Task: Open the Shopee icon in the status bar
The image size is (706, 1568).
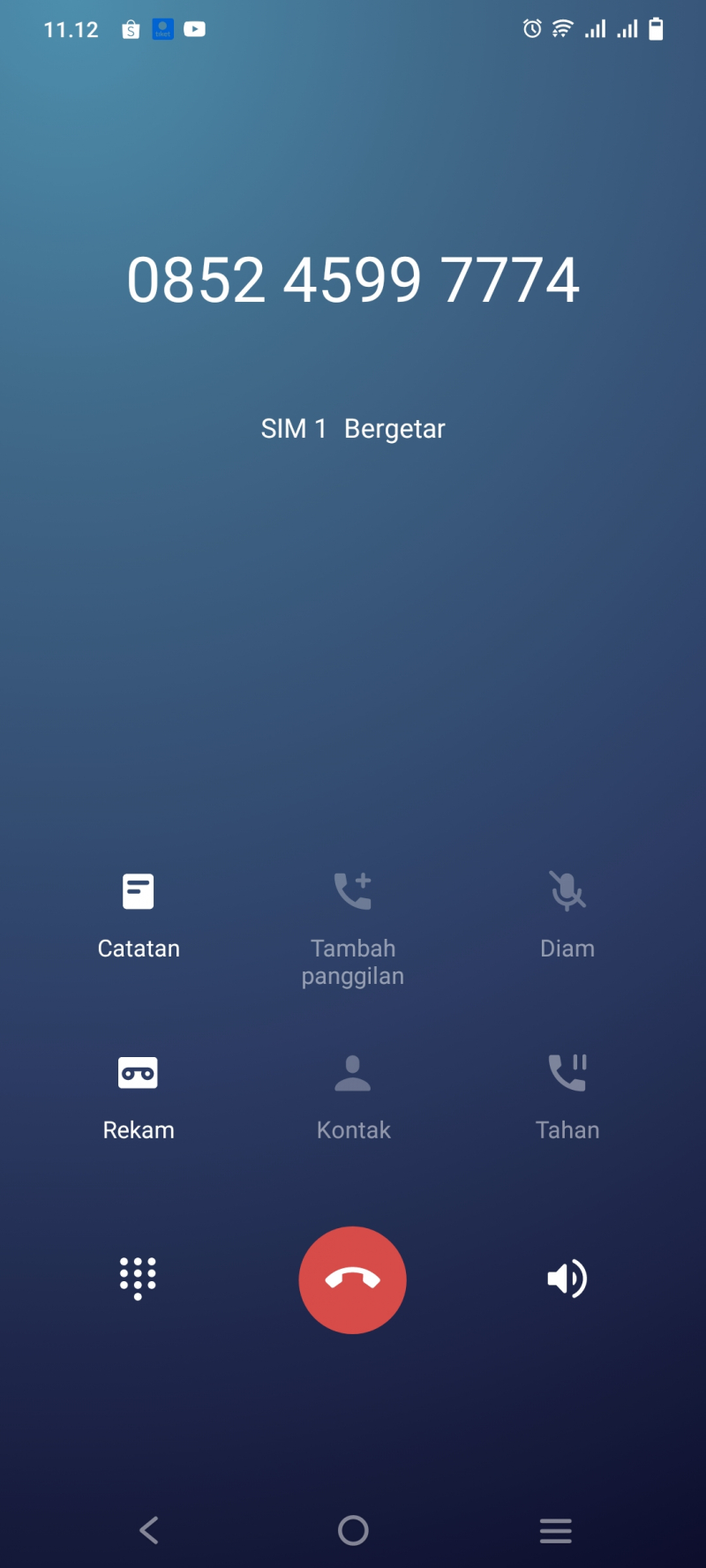Action: click(131, 29)
